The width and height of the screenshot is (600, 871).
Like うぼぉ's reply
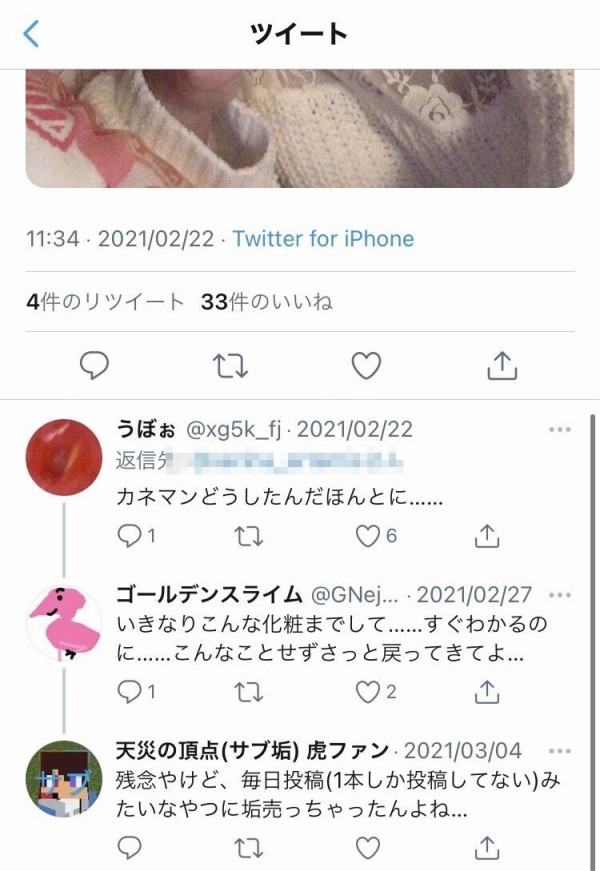[368, 537]
